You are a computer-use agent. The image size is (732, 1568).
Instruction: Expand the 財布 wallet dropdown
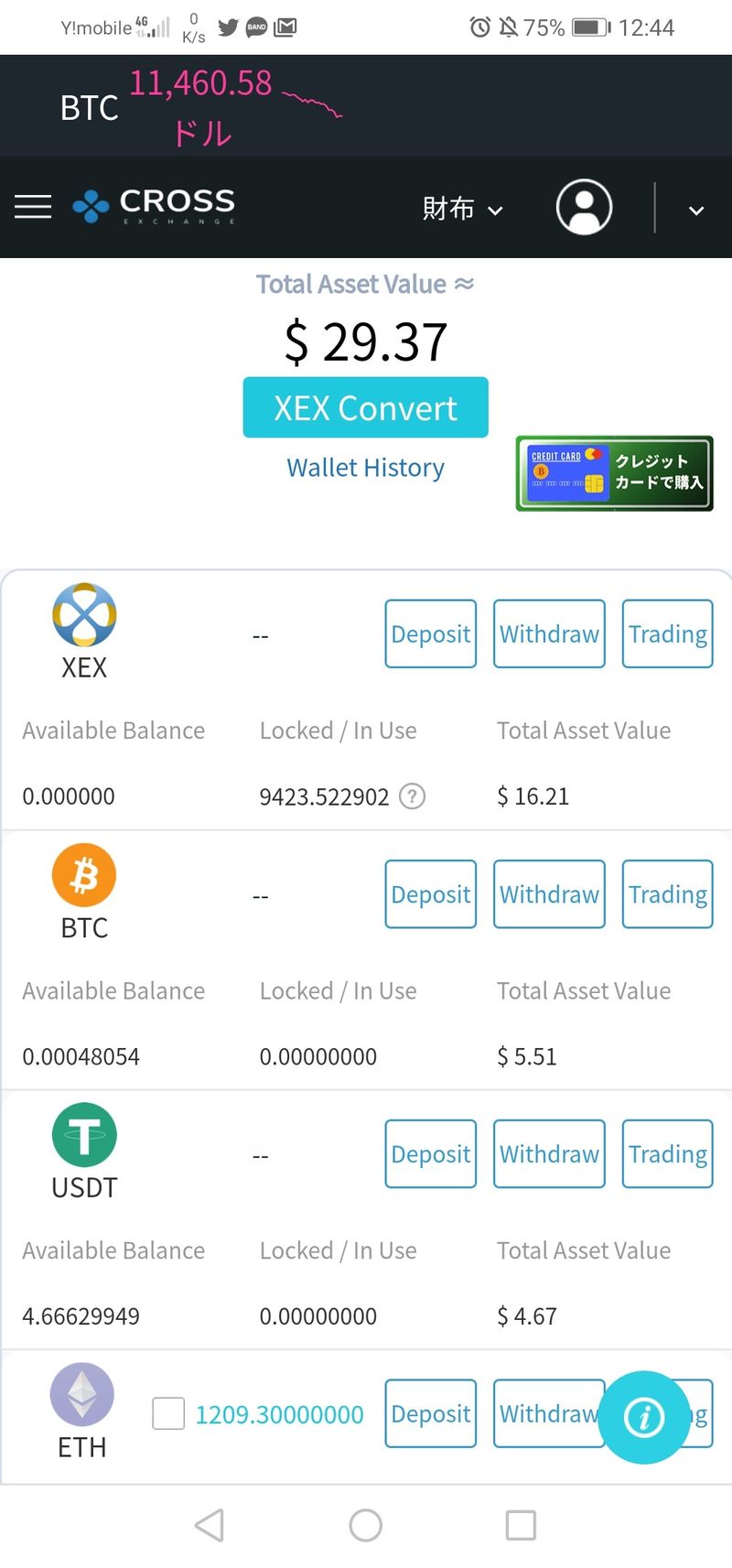pos(462,209)
